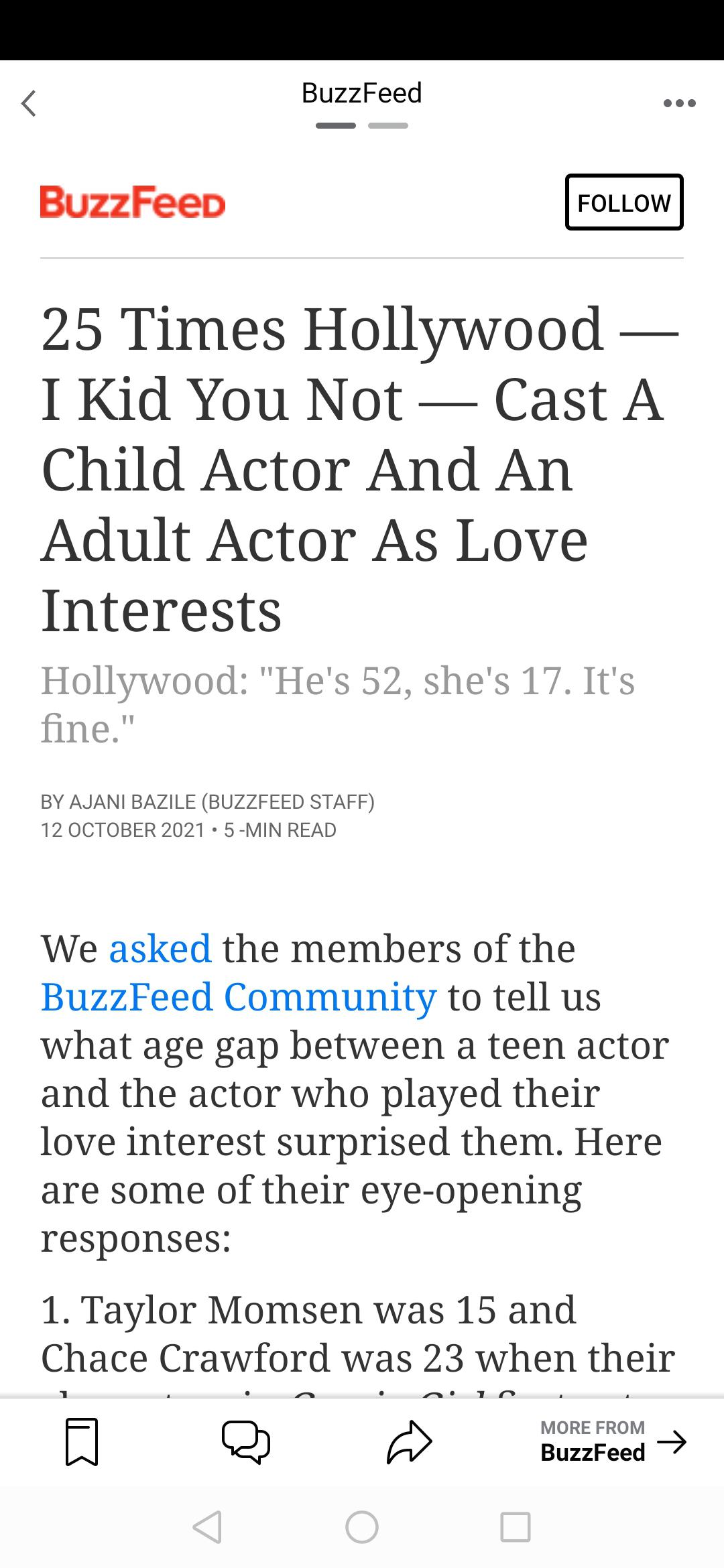The width and height of the screenshot is (724, 1568).
Task: Share this article
Action: 410,1441
